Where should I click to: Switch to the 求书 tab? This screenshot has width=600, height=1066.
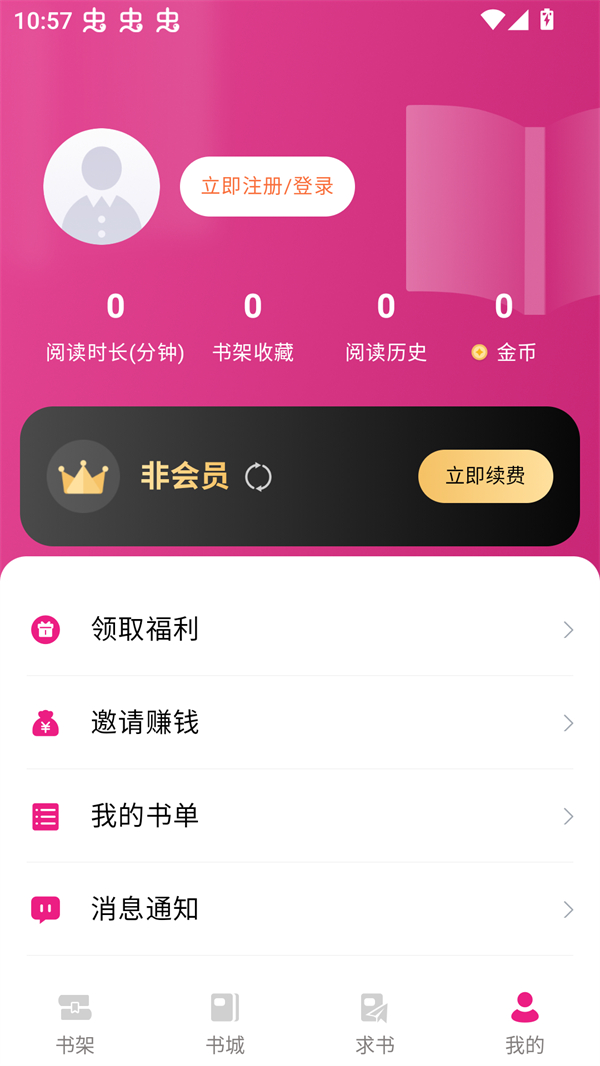click(375, 1023)
